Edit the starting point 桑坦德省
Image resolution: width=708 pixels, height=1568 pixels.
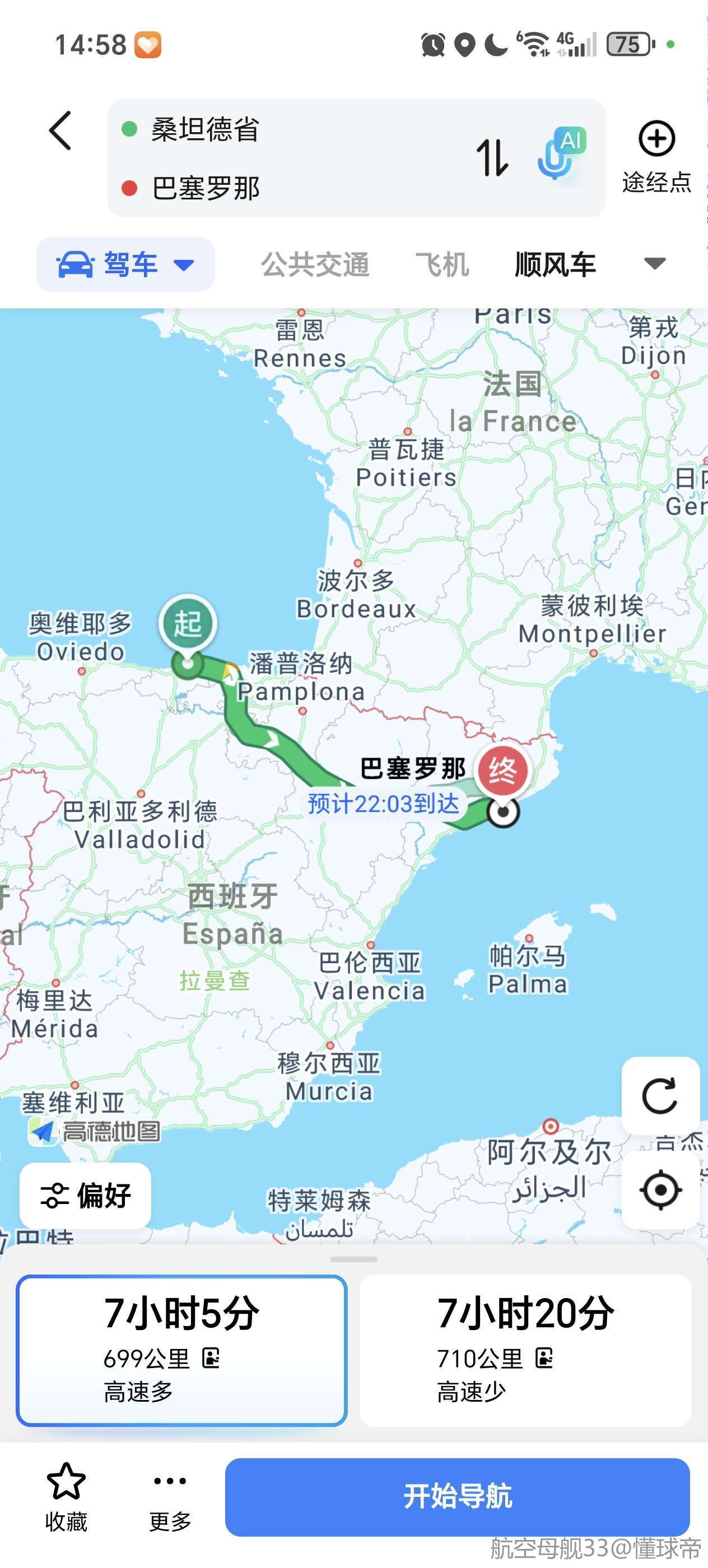205,130
